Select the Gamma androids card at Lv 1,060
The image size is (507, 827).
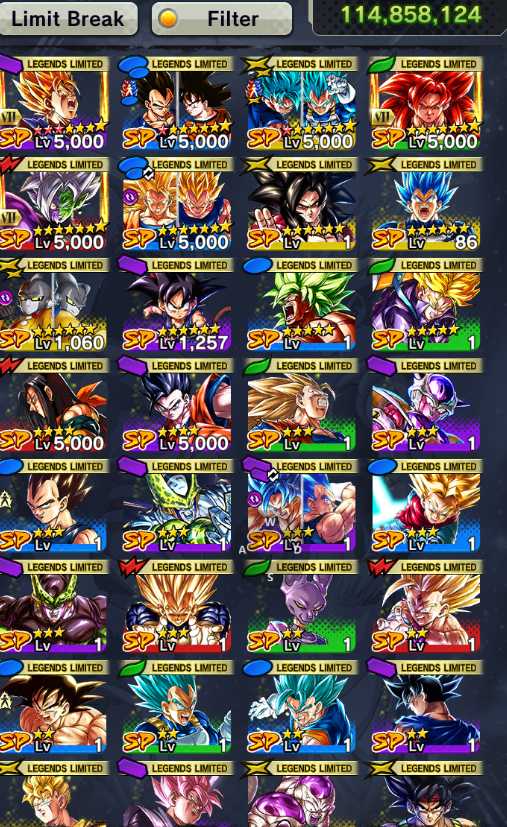[54, 304]
